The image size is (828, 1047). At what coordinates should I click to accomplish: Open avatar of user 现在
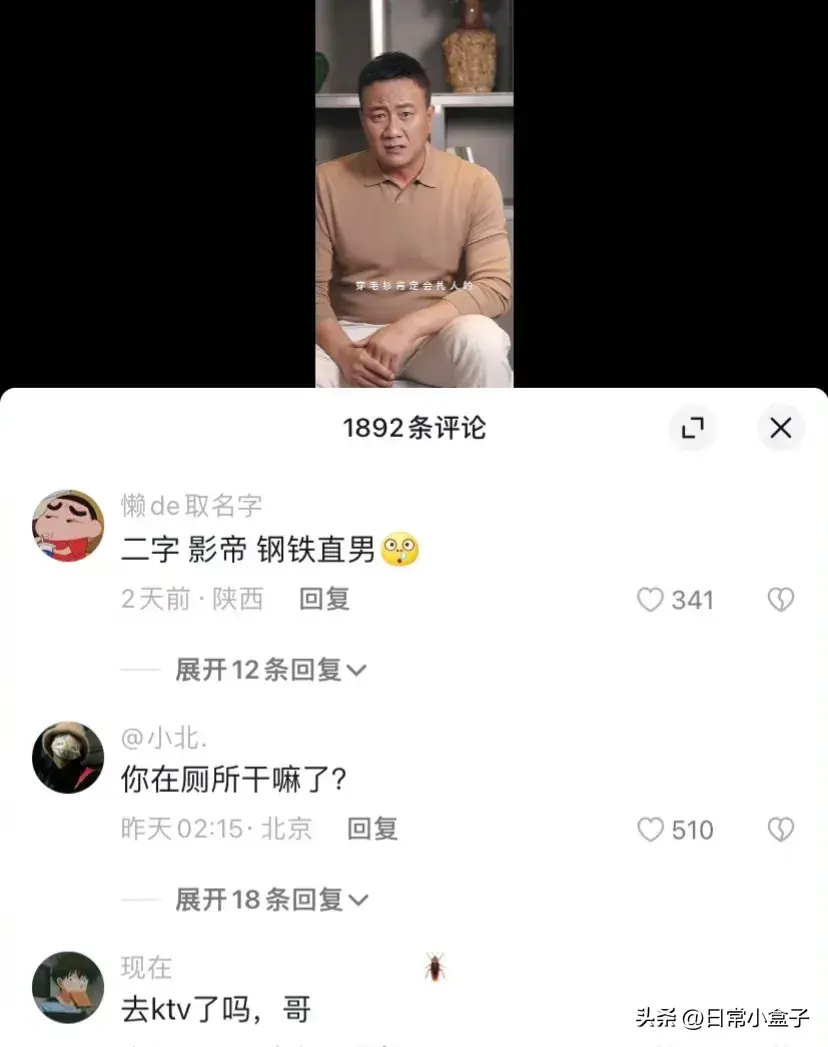(68, 986)
